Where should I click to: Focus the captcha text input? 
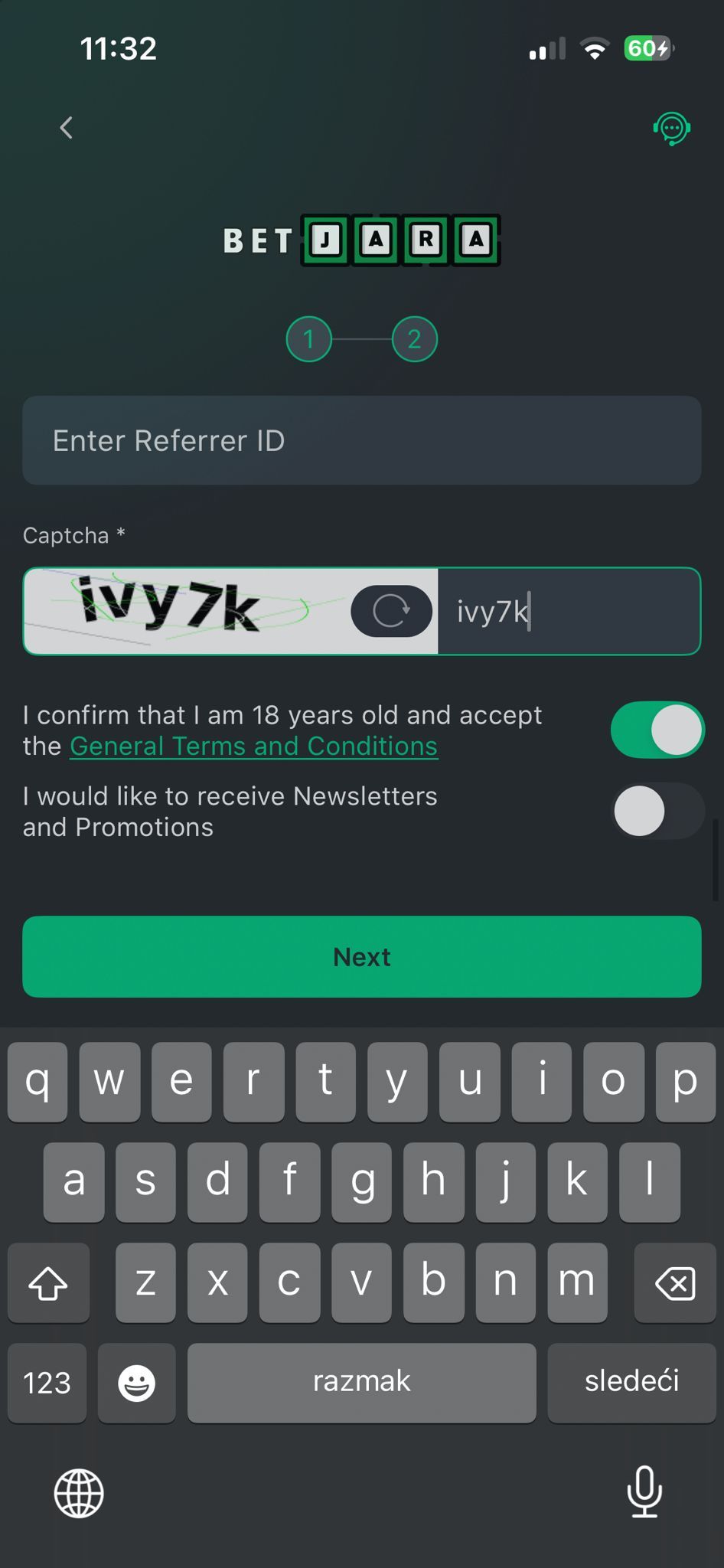568,611
